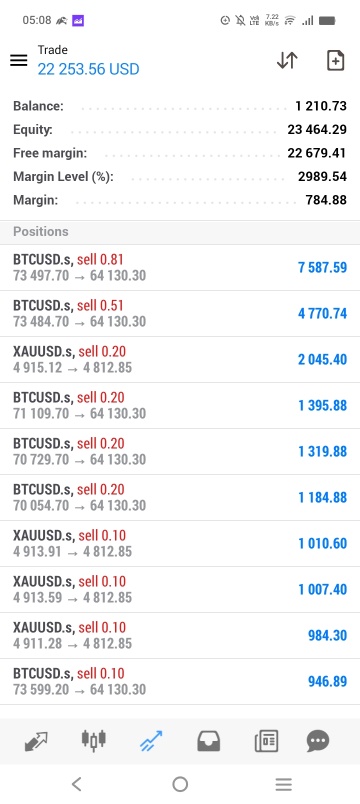Open BTCUSD.s position opened at 71 109.70
The height and width of the screenshot is (804, 360).
180,406
